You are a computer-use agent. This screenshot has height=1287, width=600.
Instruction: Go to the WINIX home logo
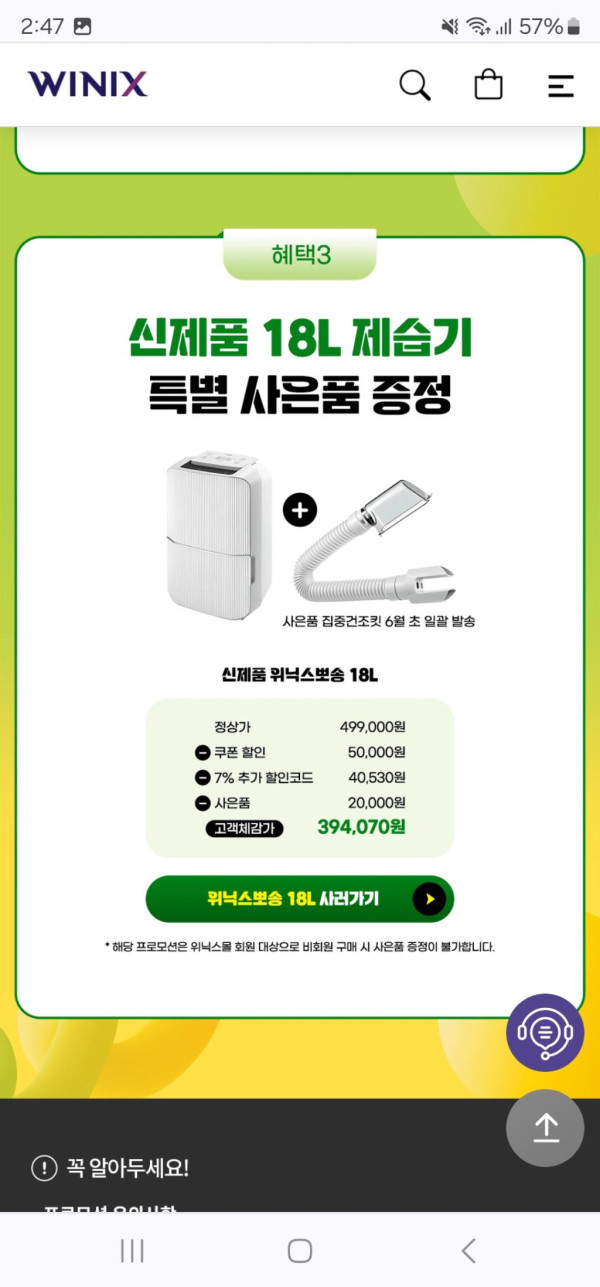click(x=88, y=85)
